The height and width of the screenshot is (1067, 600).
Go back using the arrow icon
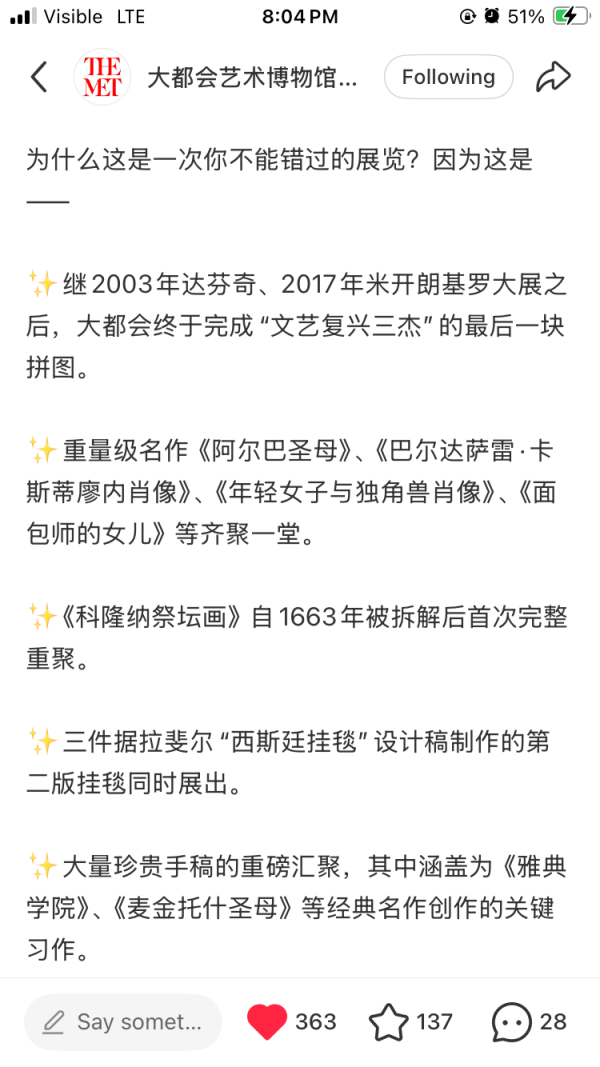39,77
